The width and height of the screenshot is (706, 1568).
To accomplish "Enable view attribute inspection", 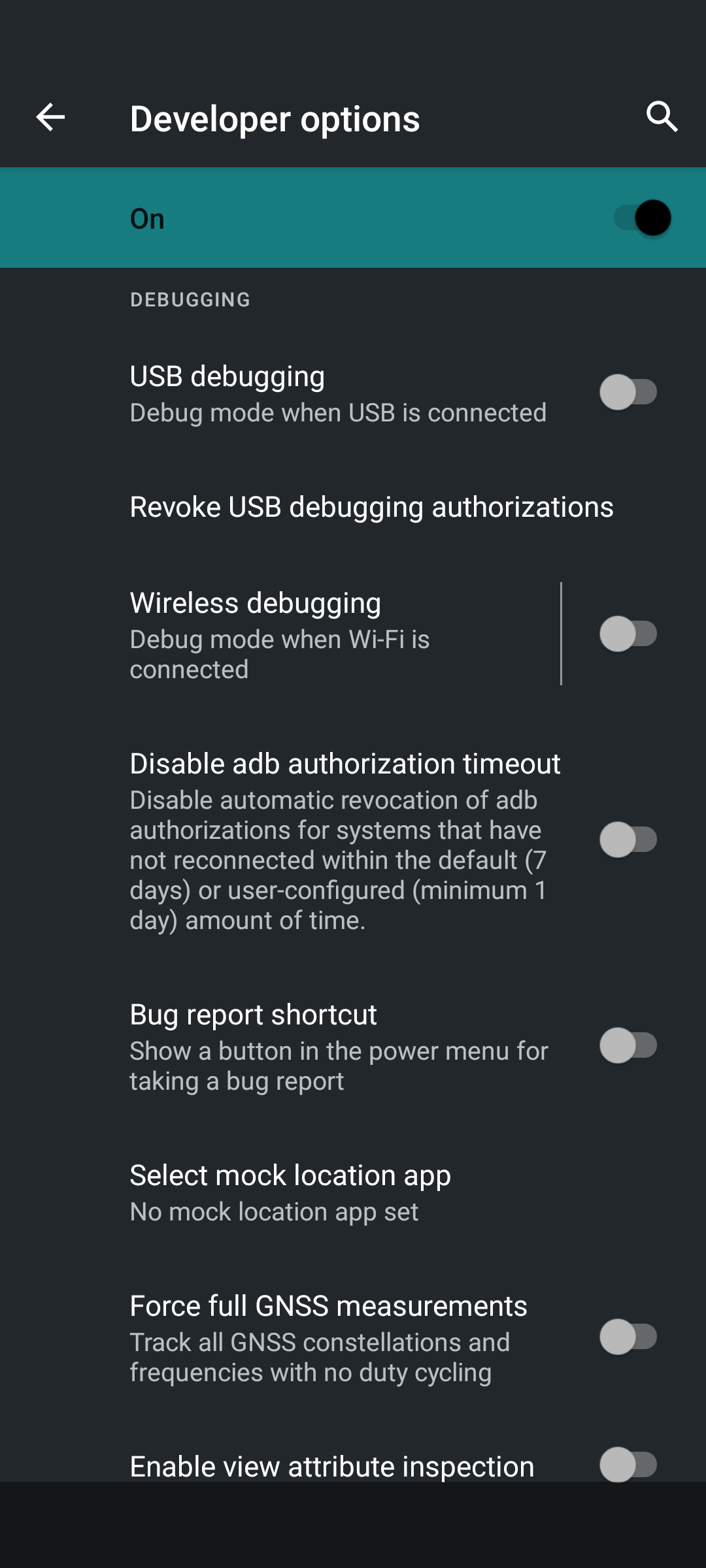I will [x=628, y=1465].
